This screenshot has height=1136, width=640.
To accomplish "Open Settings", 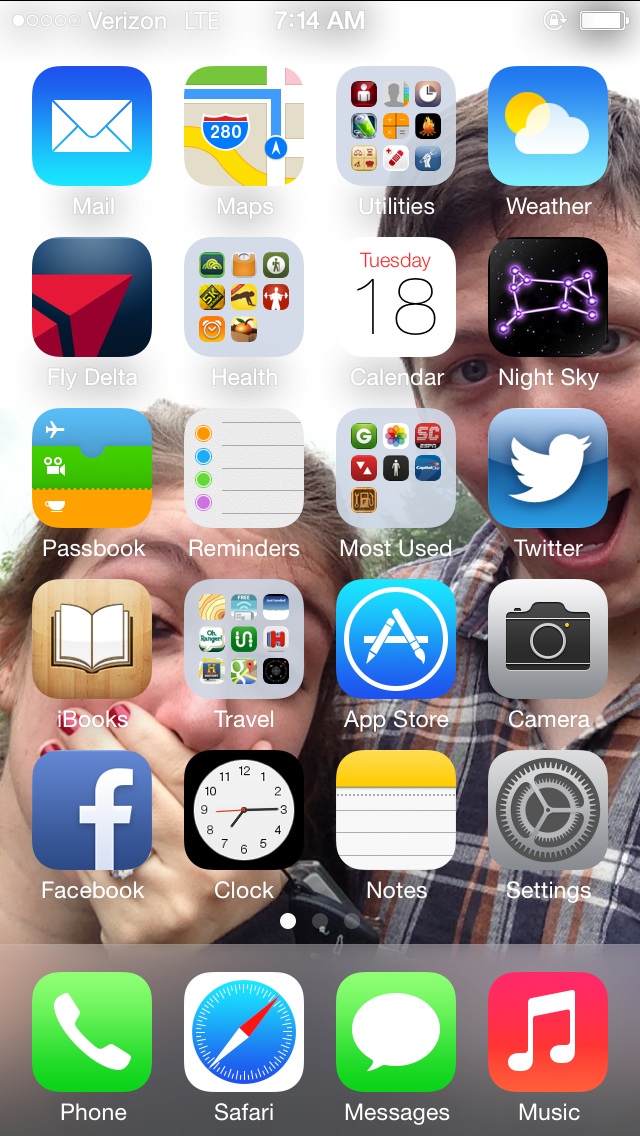I will point(548,810).
